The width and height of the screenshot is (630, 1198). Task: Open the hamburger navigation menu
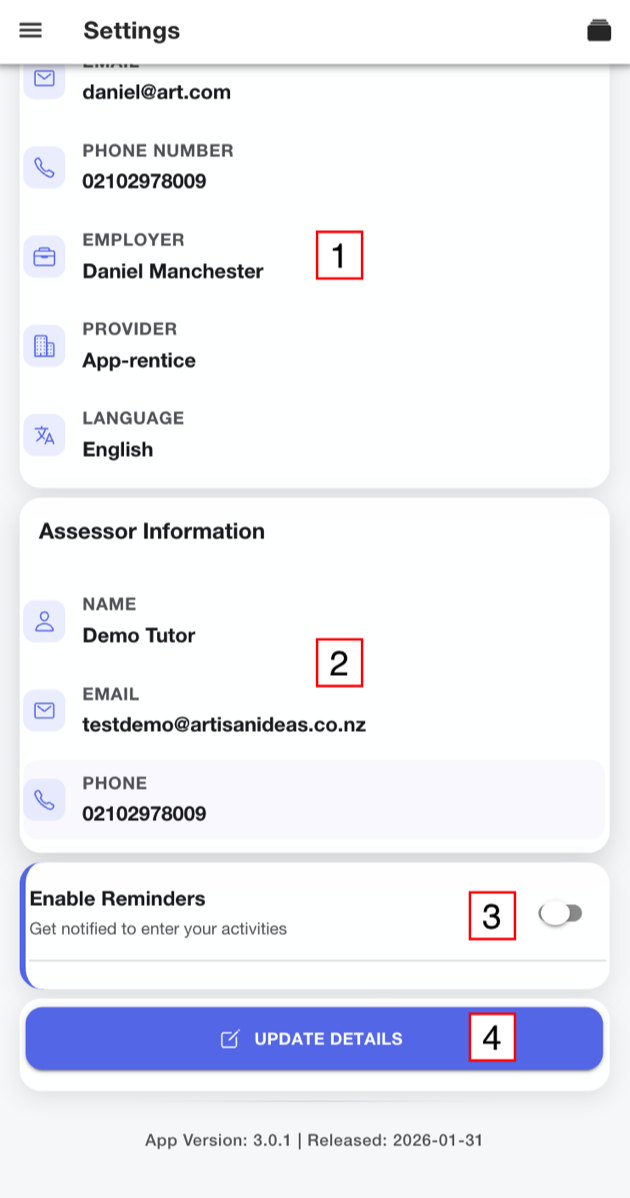(x=31, y=30)
